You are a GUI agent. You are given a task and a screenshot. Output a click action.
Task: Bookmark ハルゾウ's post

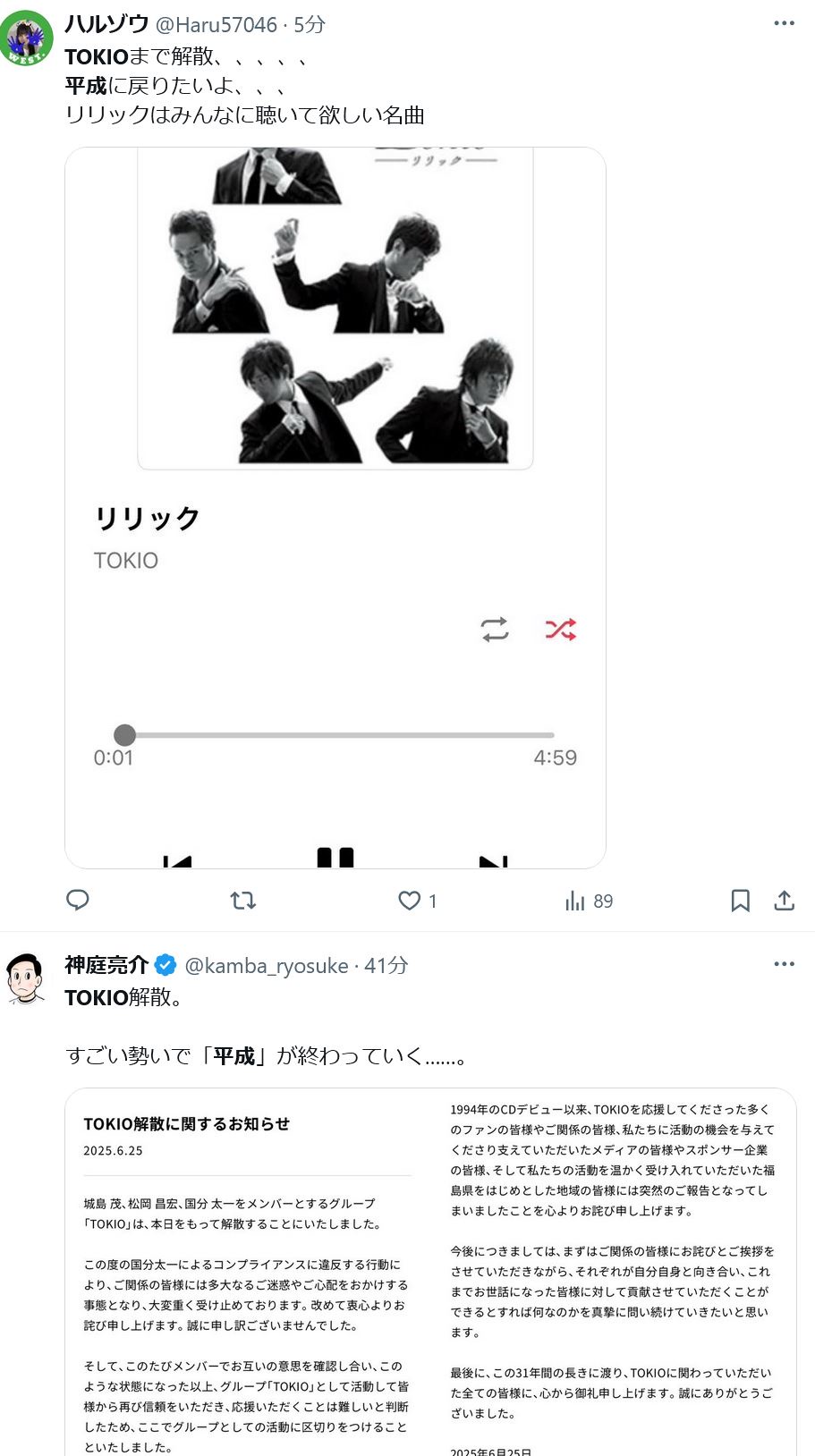[x=740, y=900]
